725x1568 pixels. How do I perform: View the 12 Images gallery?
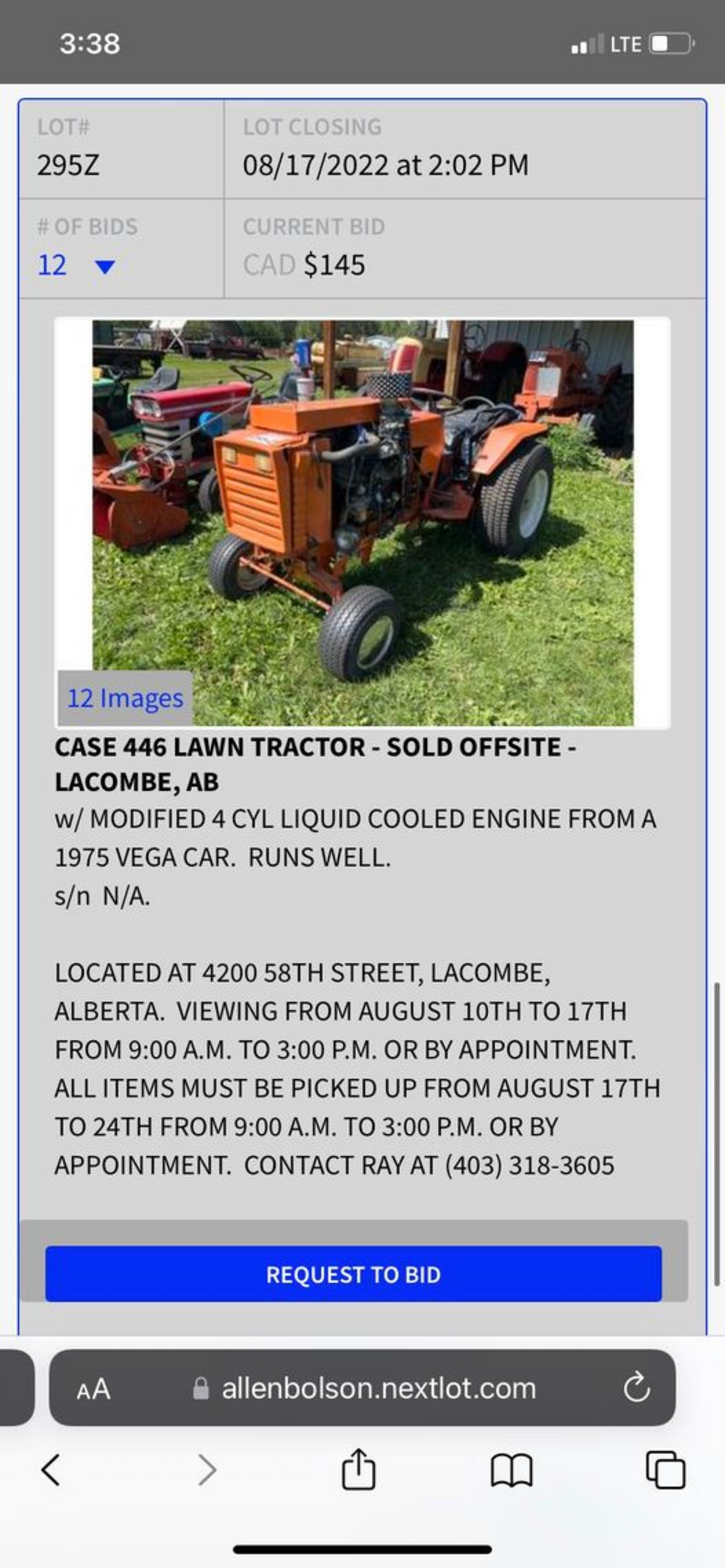(125, 698)
